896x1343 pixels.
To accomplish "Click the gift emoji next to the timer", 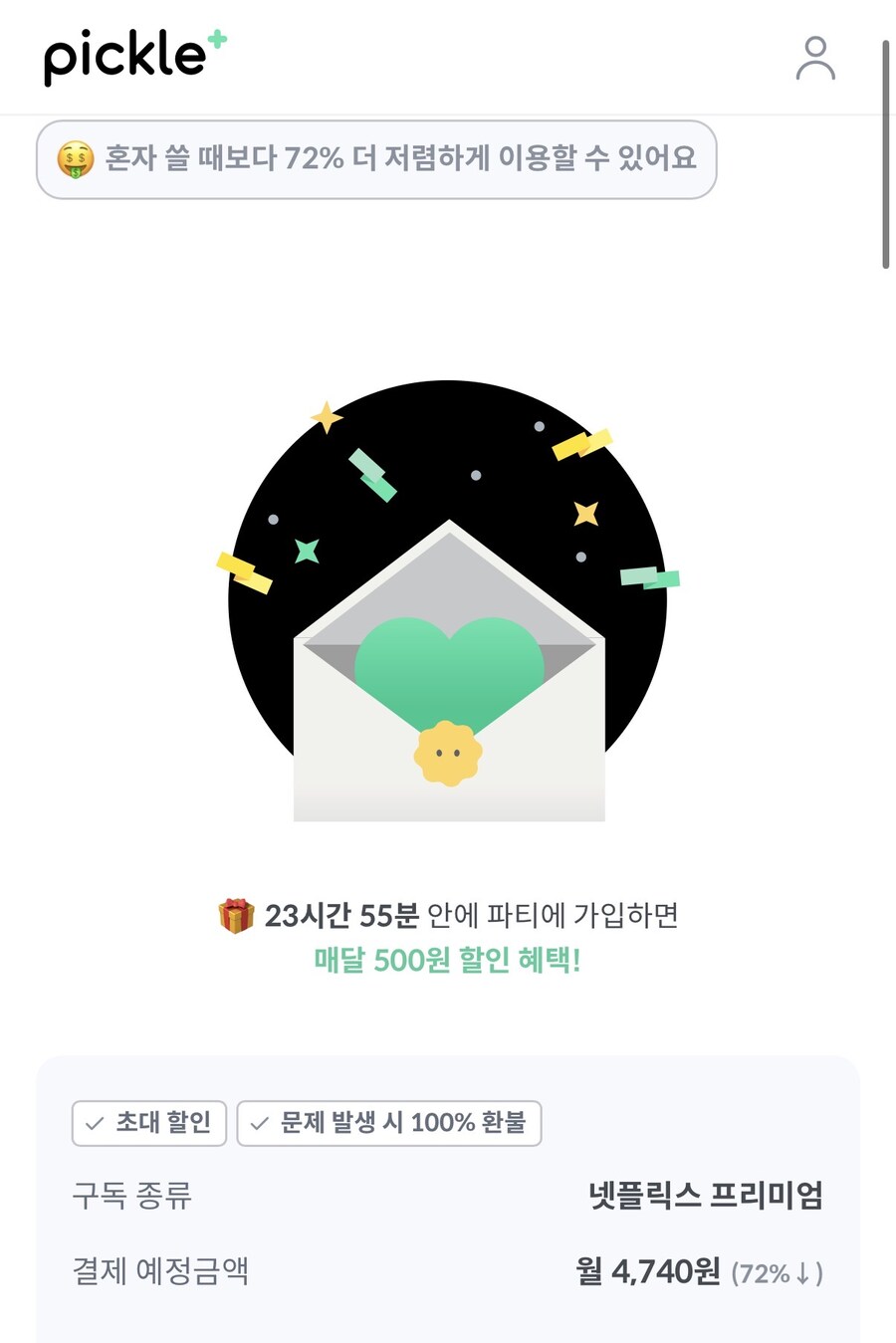I will tap(238, 915).
